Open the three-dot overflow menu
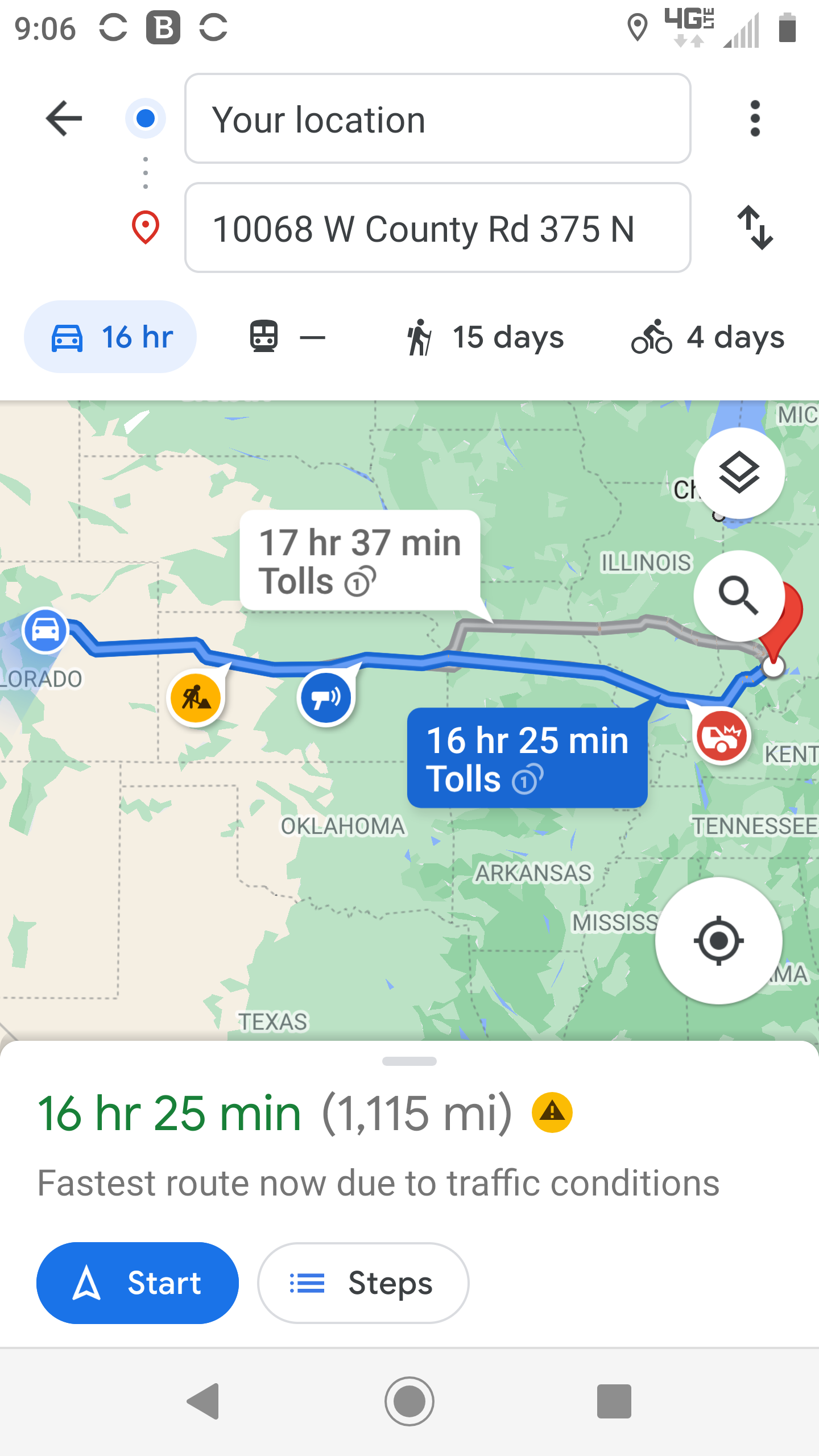The height and width of the screenshot is (1456, 819). tap(755, 118)
